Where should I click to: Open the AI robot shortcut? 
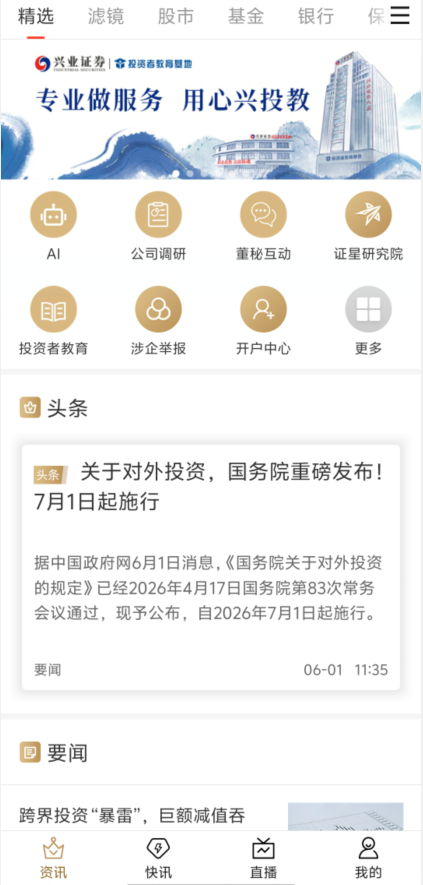54,226
